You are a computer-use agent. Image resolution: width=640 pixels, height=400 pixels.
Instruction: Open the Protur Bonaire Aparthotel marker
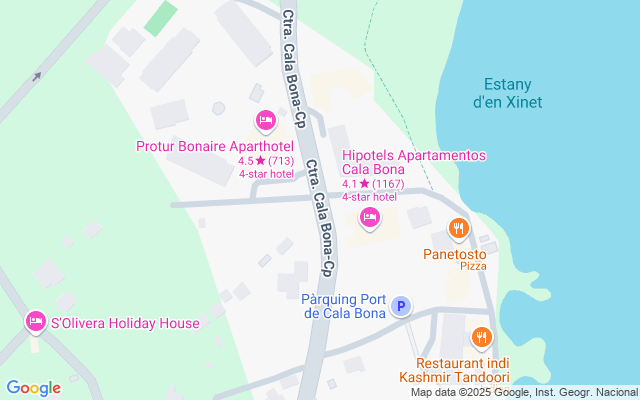[x=265, y=122]
